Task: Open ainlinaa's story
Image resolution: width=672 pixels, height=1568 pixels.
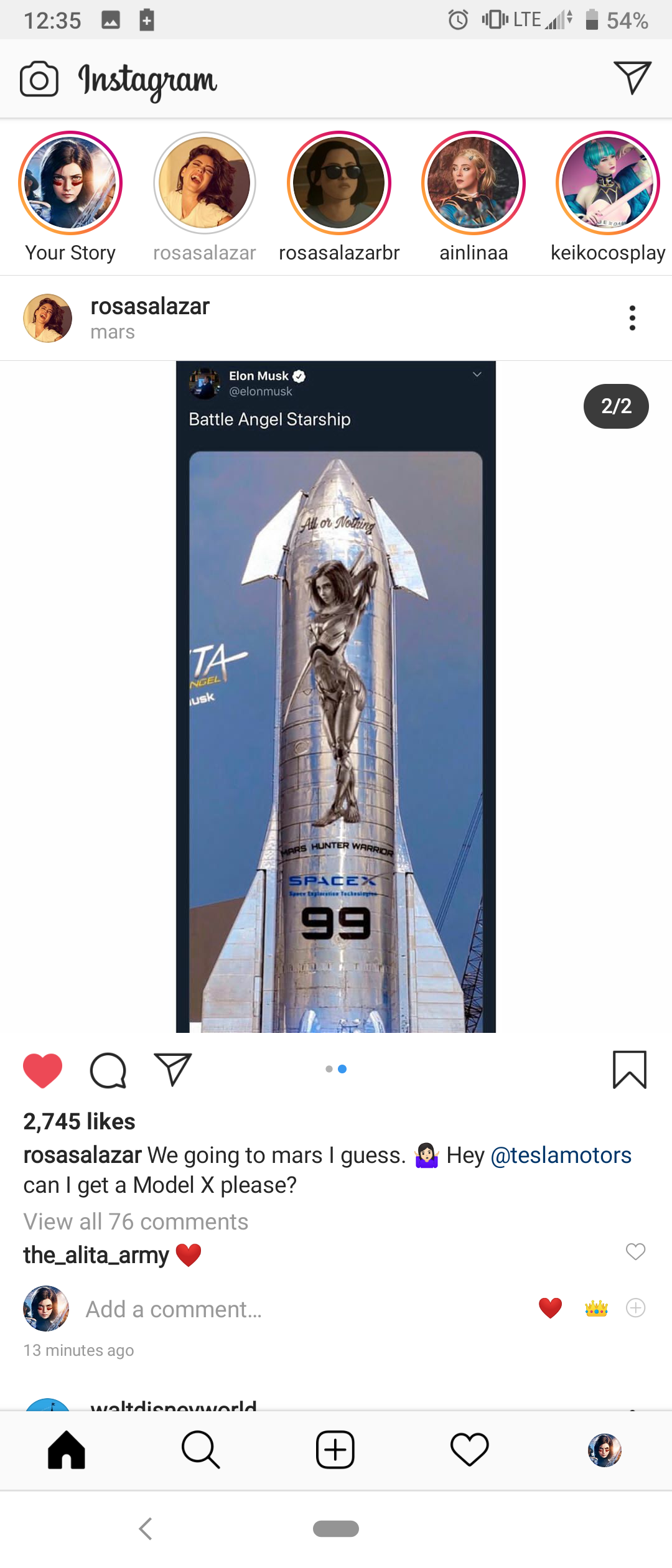Action: tap(474, 183)
